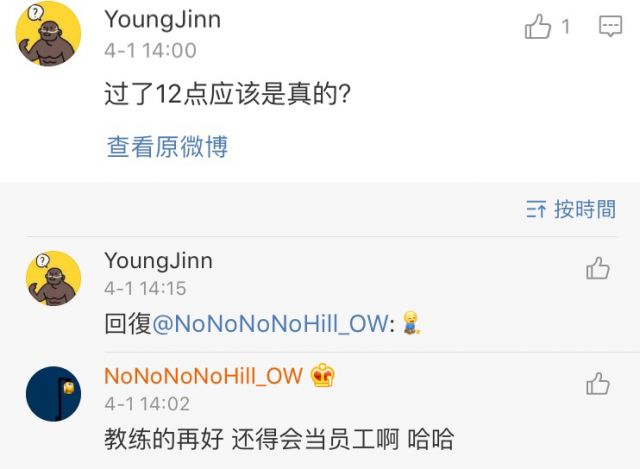Open NoNoNoNoHill_OW's avatar picture
640x469 pixels.
point(53,393)
